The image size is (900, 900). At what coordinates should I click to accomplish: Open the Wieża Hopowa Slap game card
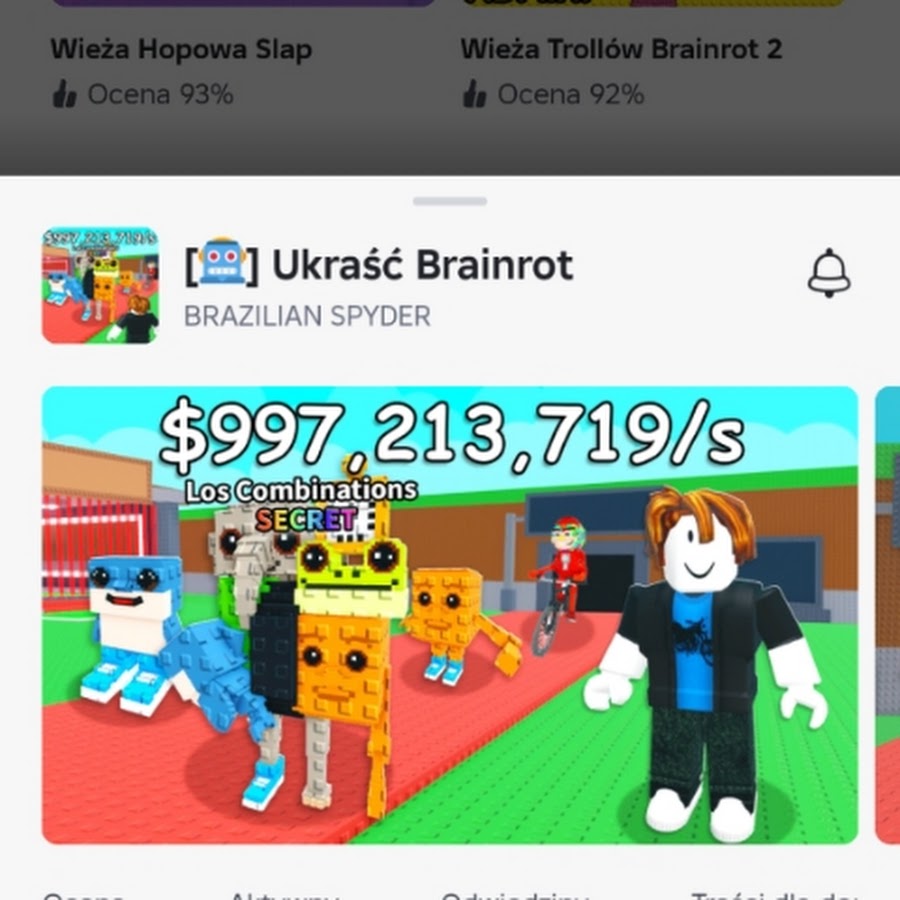(181, 49)
